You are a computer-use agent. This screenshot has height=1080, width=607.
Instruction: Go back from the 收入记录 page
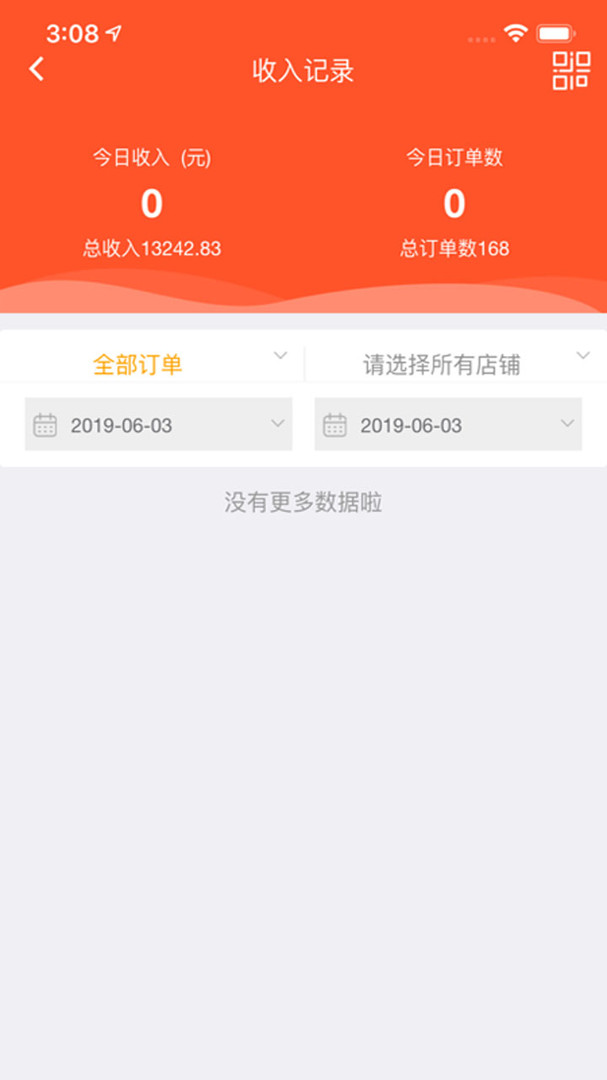coord(37,70)
